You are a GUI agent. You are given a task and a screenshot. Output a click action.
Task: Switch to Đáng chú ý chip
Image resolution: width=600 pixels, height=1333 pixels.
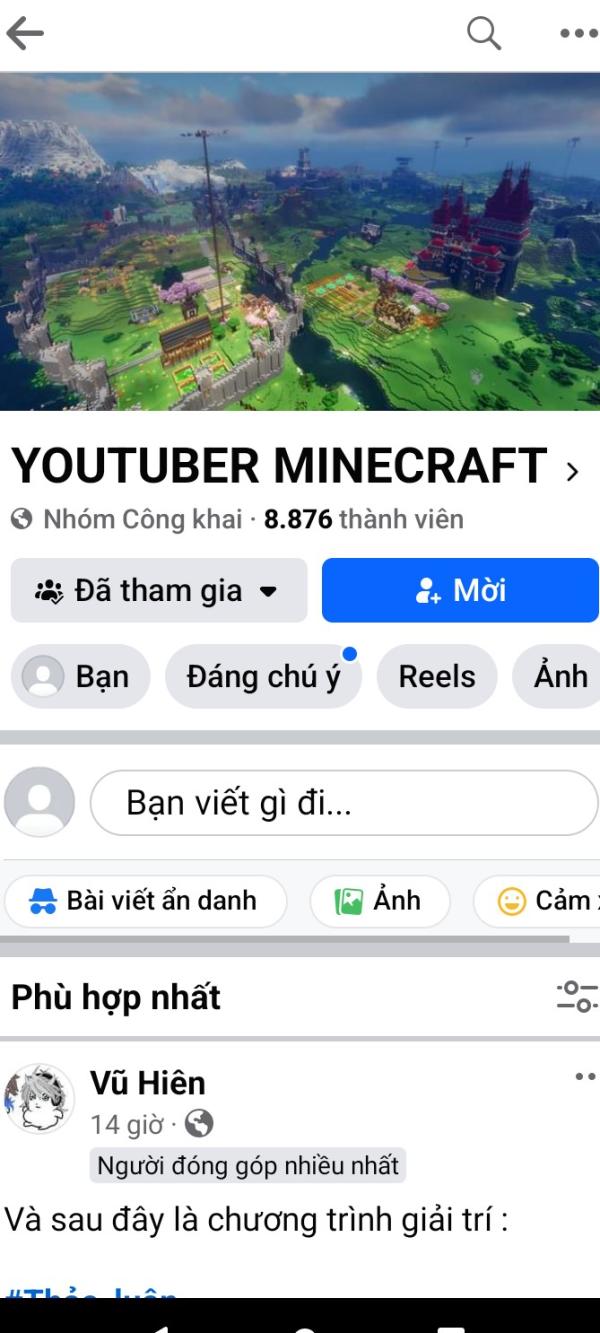[x=263, y=677]
